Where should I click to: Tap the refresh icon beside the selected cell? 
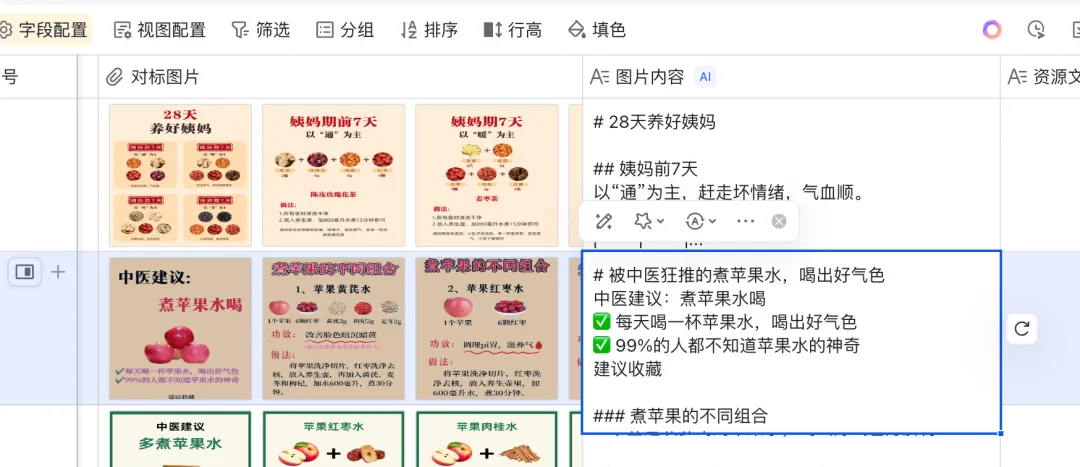tap(1021, 329)
